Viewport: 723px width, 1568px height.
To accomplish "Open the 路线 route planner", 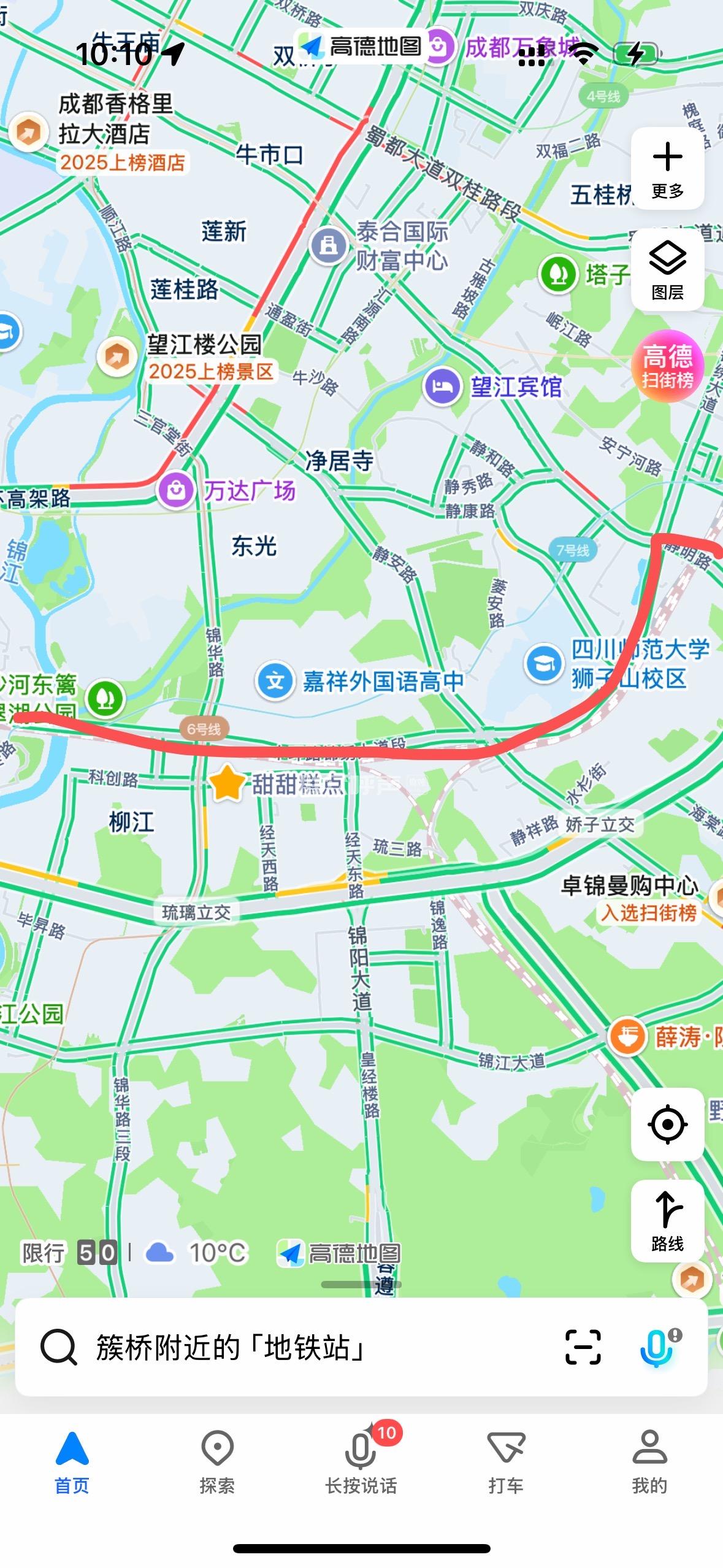I will tap(667, 1220).
